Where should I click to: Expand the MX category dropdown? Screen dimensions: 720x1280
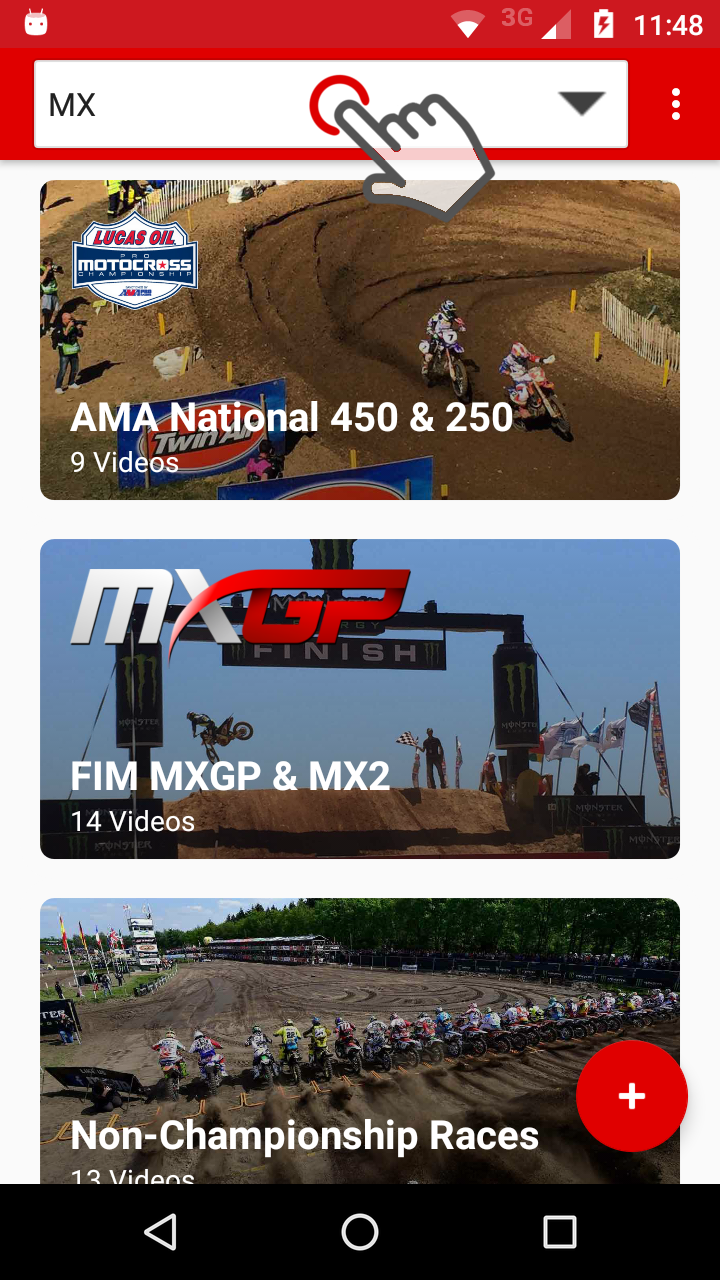point(581,104)
